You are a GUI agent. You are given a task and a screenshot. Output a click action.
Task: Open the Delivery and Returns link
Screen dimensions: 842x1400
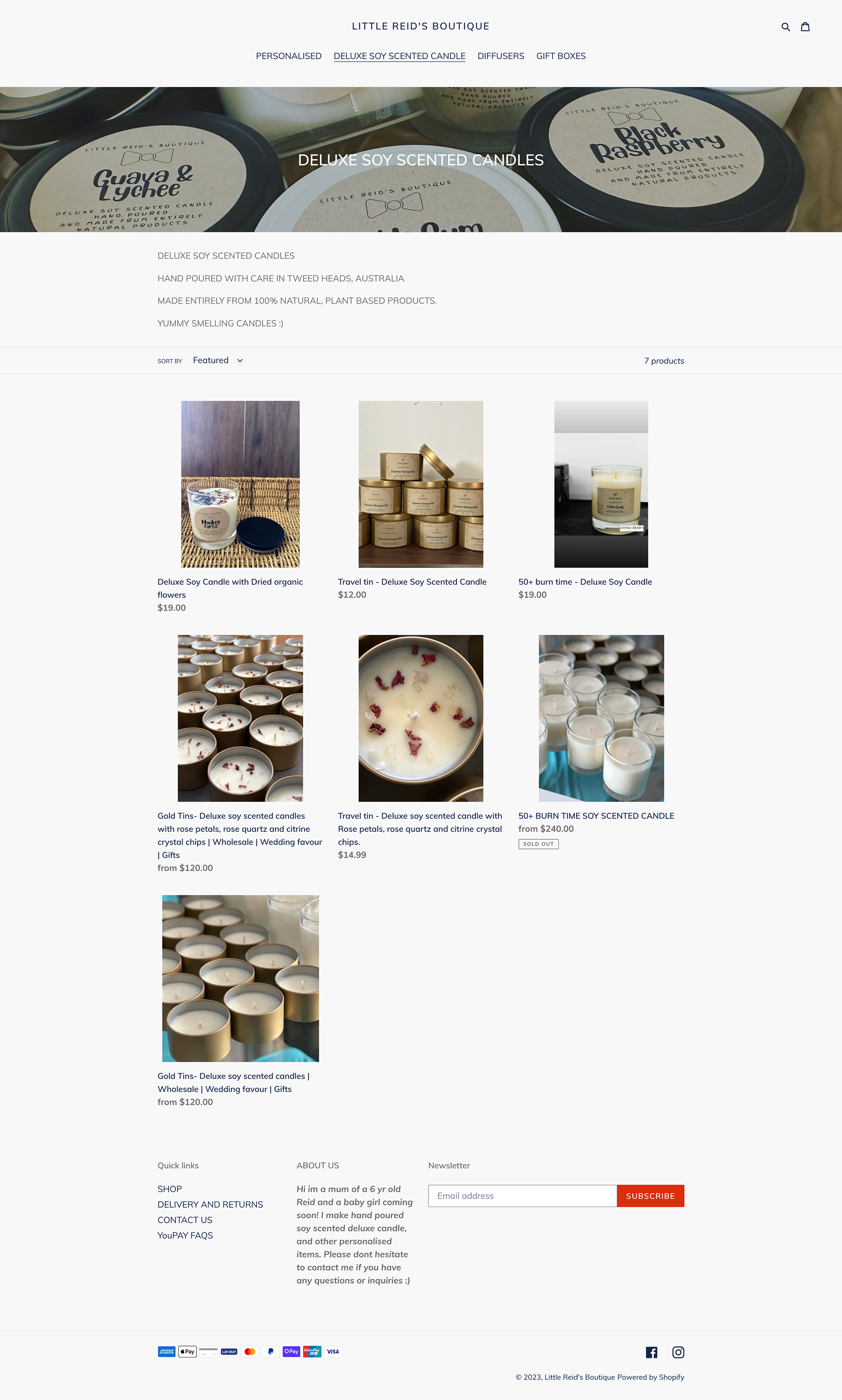click(210, 1204)
